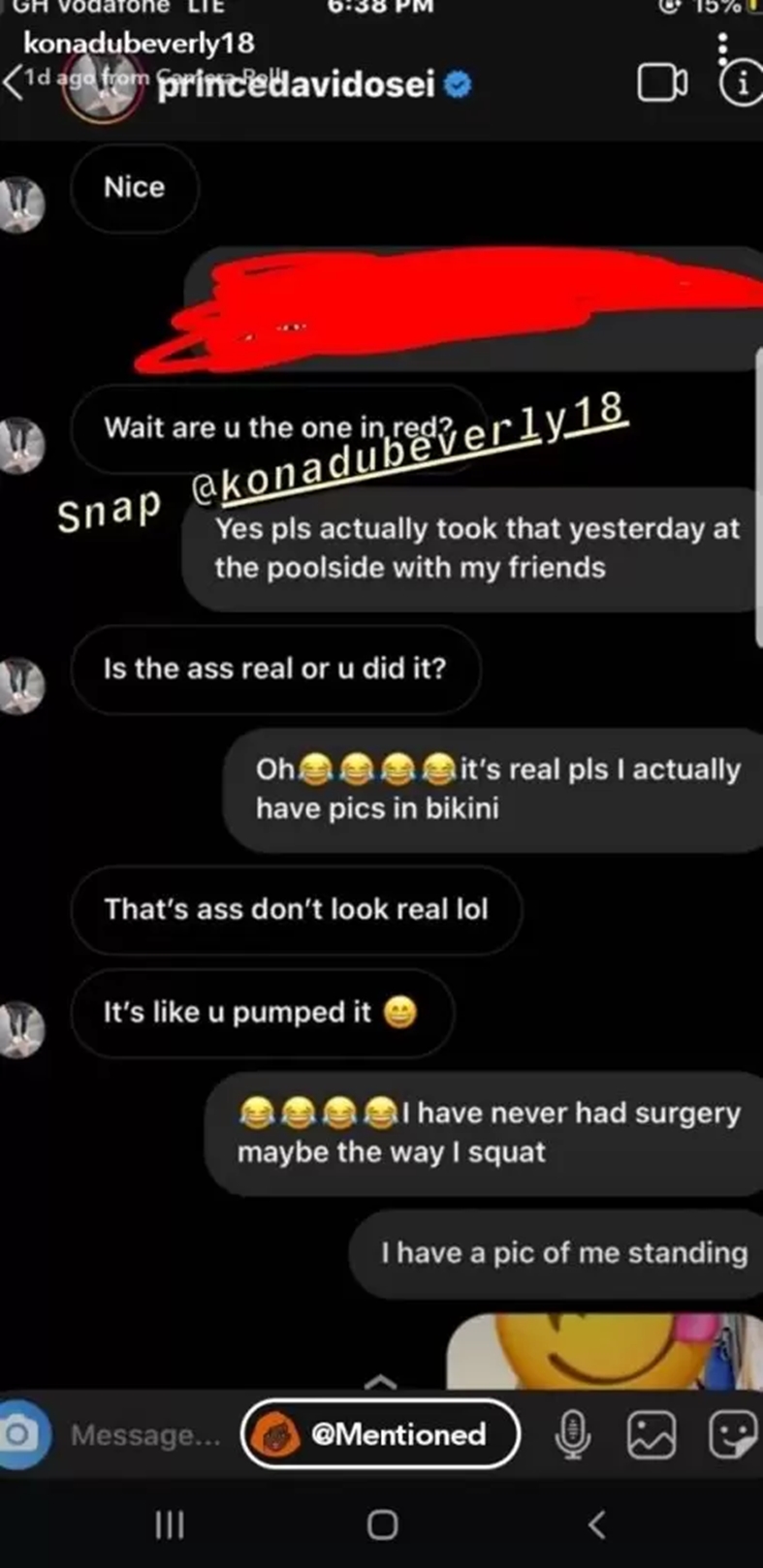Go to the home screen

coord(382,1524)
